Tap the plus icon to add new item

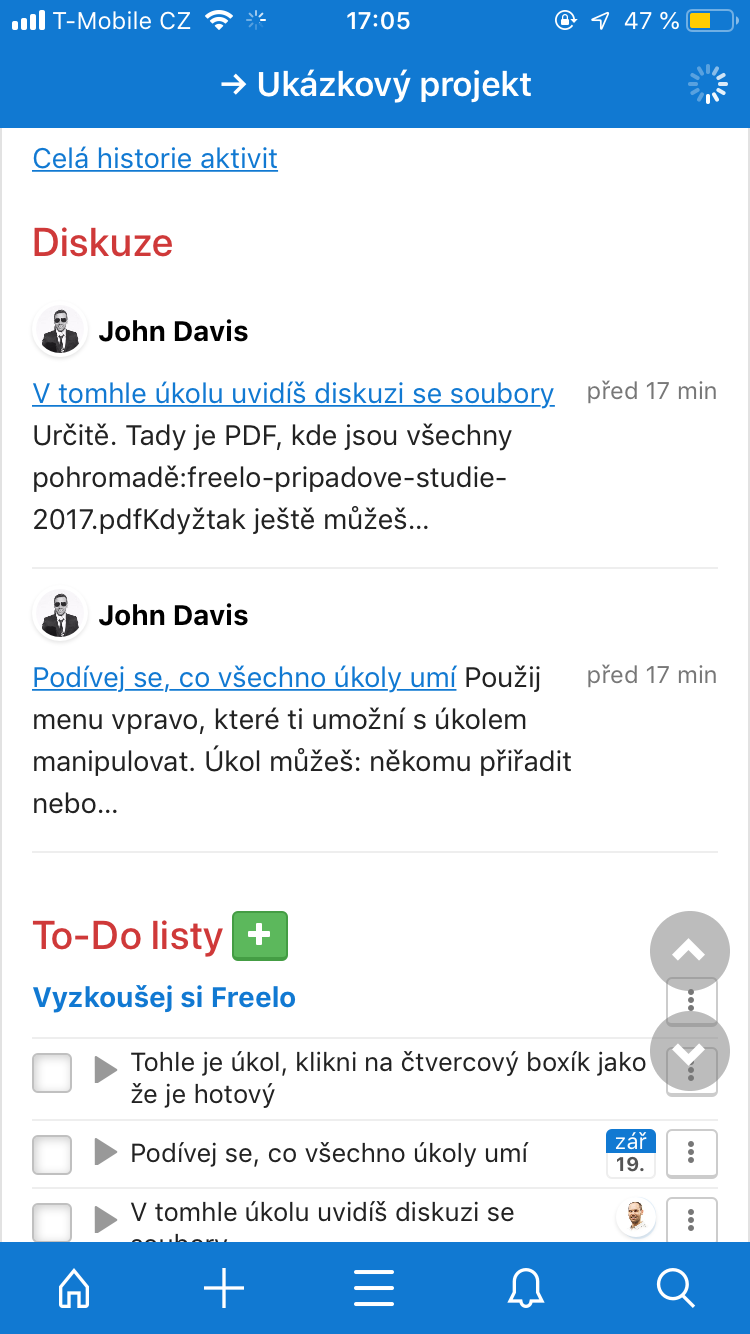[223, 1288]
